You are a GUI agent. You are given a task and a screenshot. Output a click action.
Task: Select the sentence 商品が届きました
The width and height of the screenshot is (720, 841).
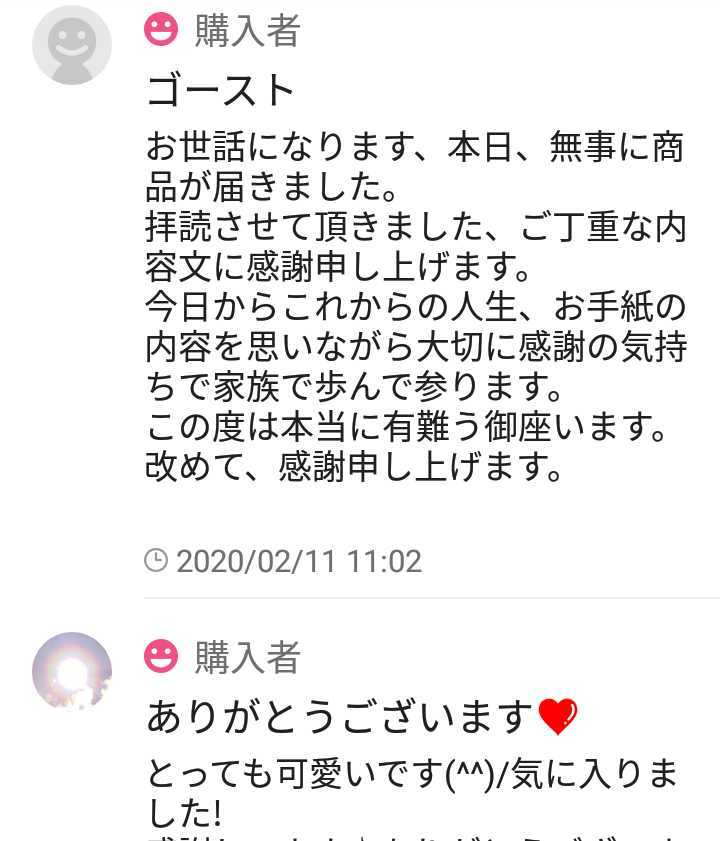point(280,189)
